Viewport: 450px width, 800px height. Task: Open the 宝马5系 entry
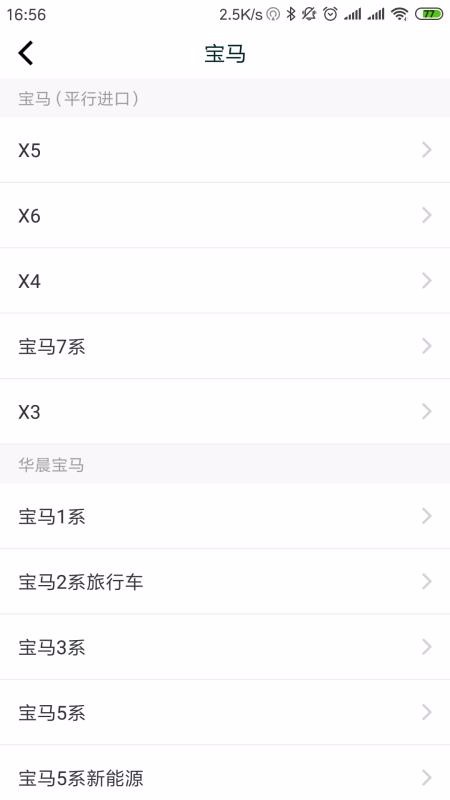[225, 712]
